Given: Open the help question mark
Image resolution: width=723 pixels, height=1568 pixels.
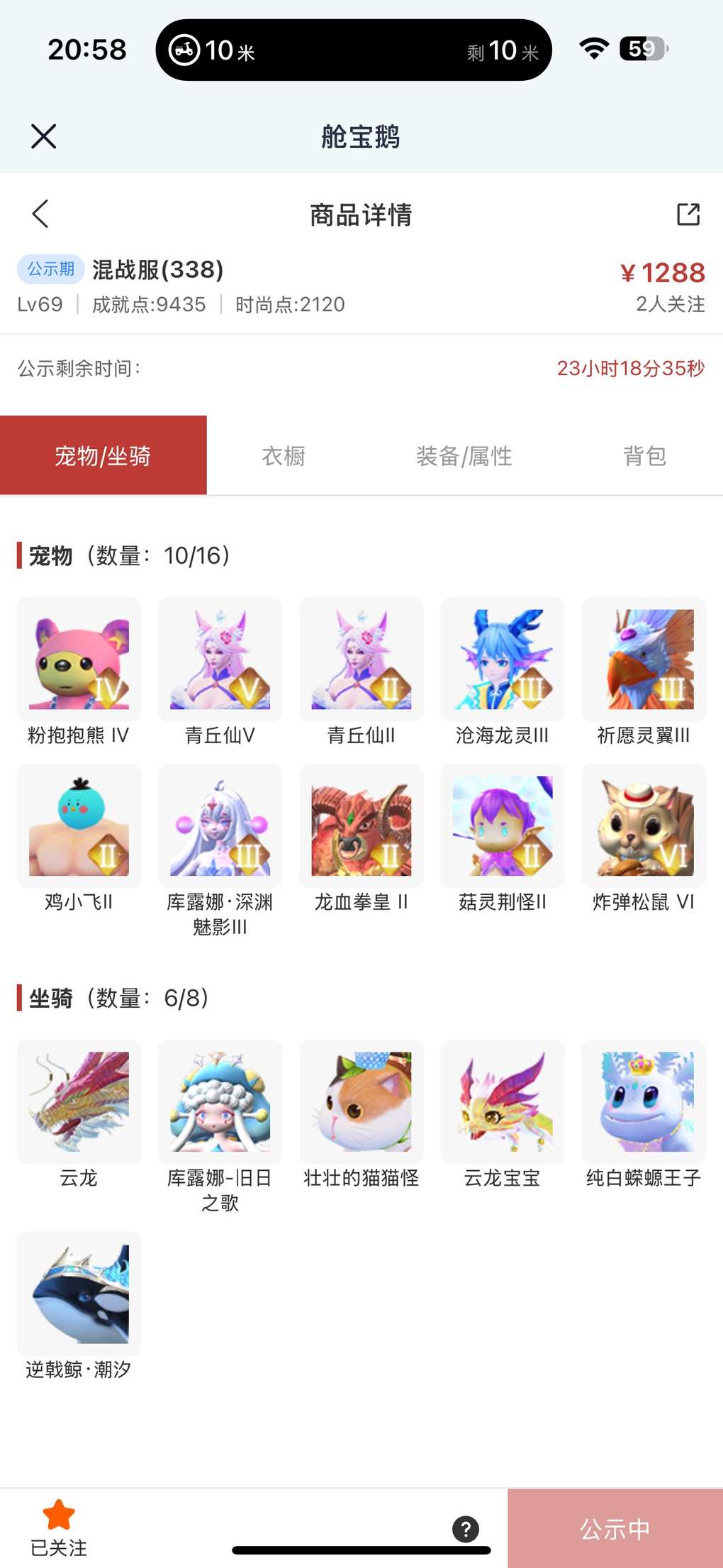Looking at the screenshot, I should 466,1529.
